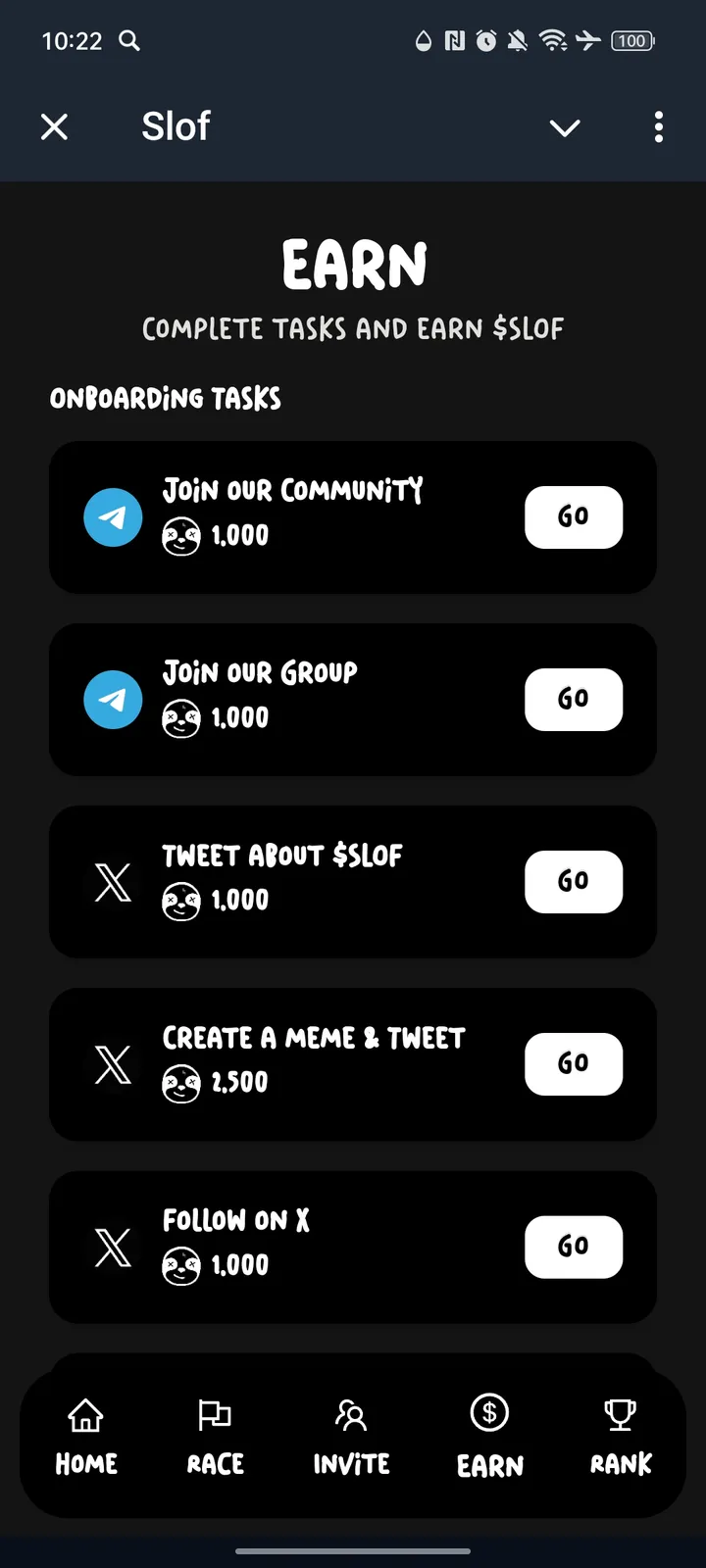
Task: Collapse the mini app via the header chevron
Action: click(x=565, y=127)
